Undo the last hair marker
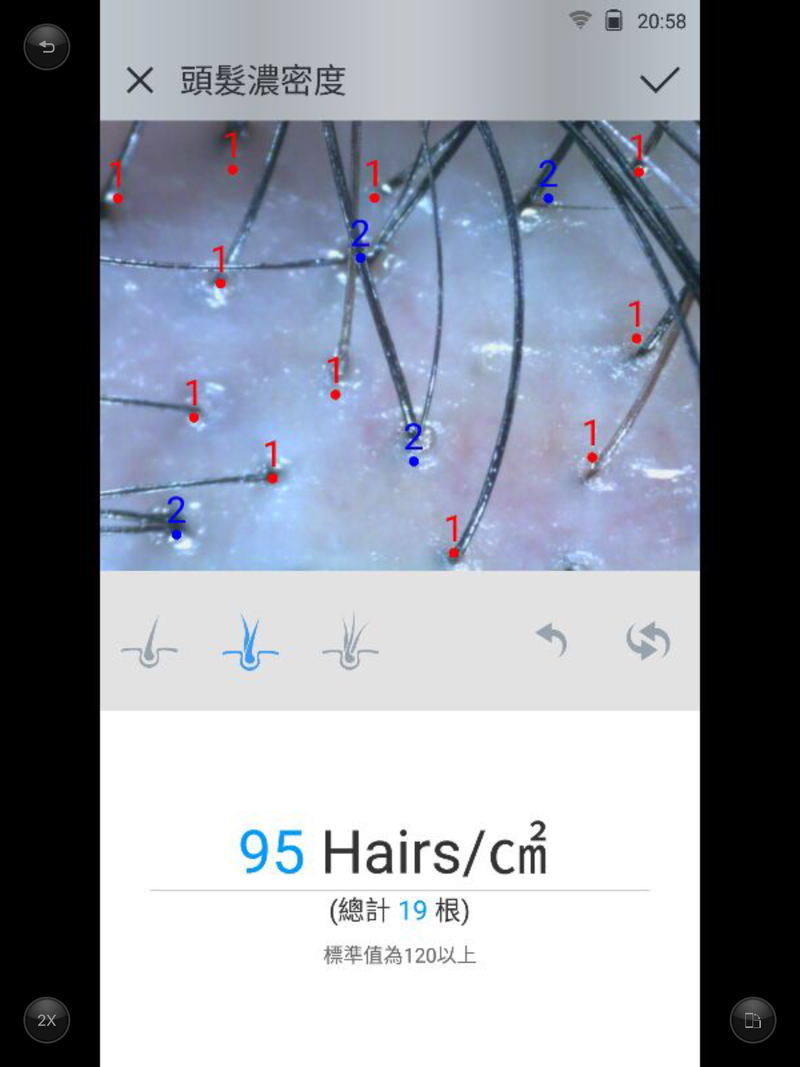This screenshot has height=1067, width=800. [552, 641]
